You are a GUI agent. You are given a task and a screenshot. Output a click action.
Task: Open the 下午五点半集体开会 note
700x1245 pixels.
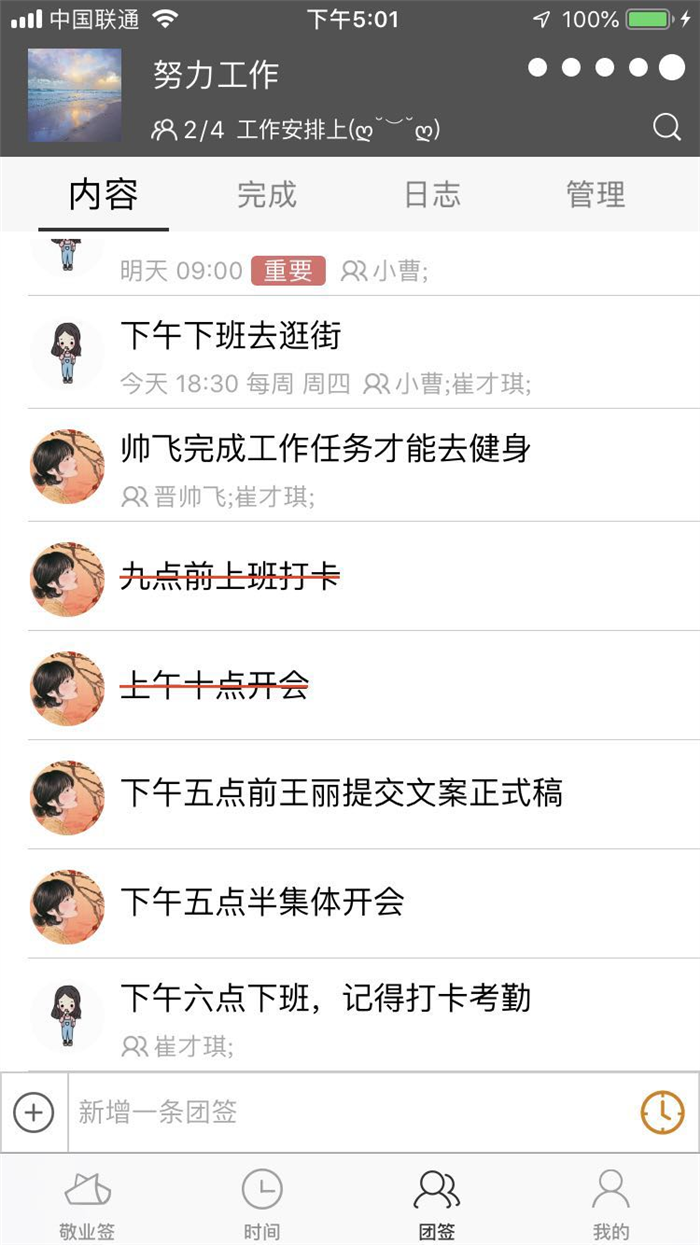point(262,902)
